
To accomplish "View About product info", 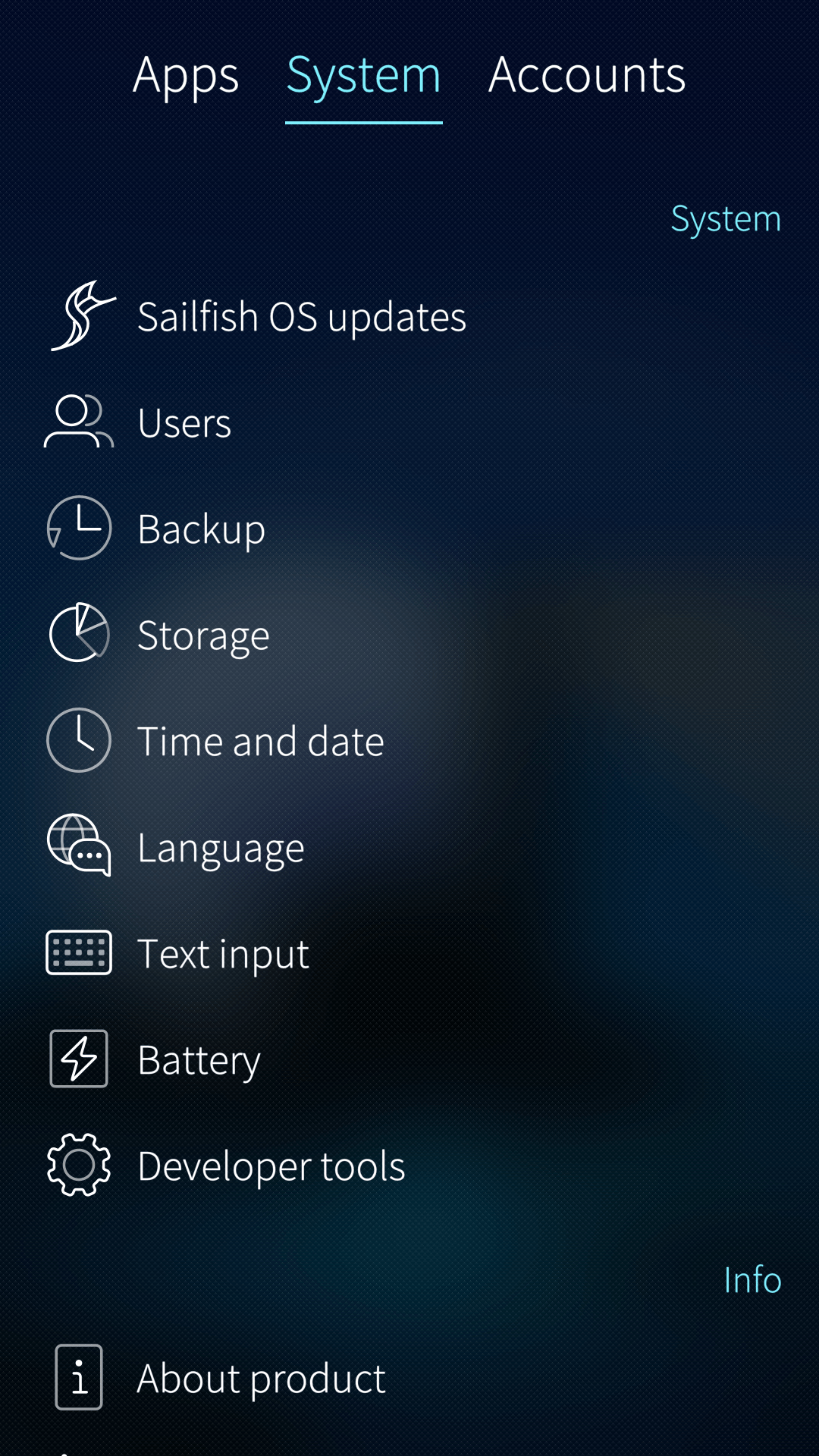I will point(261,1378).
